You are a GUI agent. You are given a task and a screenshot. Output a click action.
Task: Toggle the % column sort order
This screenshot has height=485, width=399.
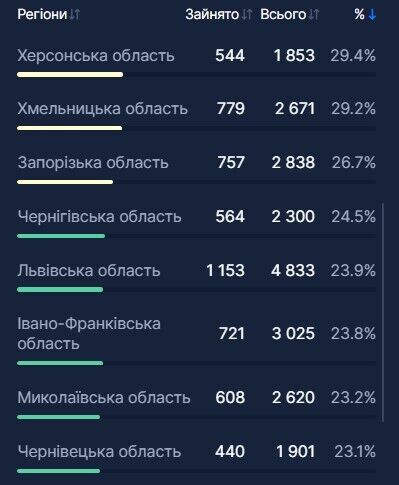point(365,15)
